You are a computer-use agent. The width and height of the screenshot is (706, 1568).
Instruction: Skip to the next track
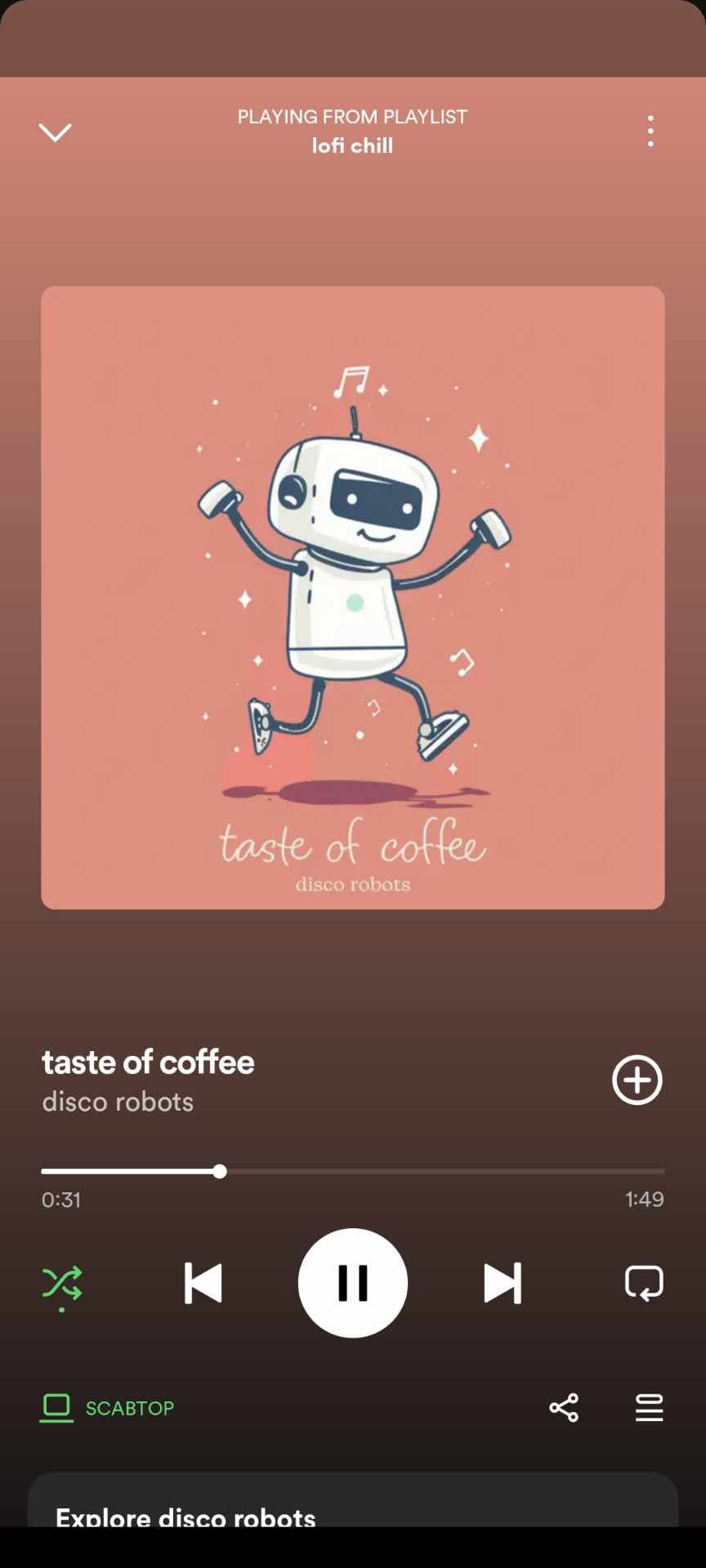coord(503,1283)
